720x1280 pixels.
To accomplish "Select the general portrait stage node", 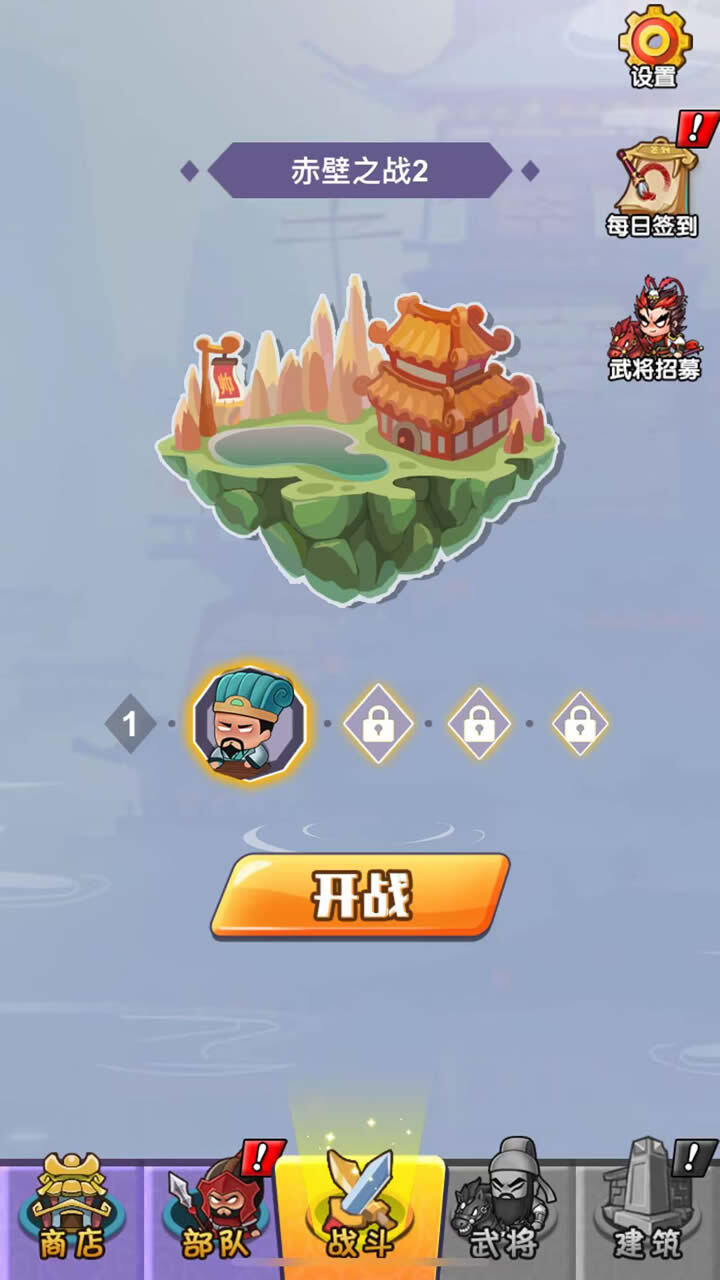I will tap(248, 722).
